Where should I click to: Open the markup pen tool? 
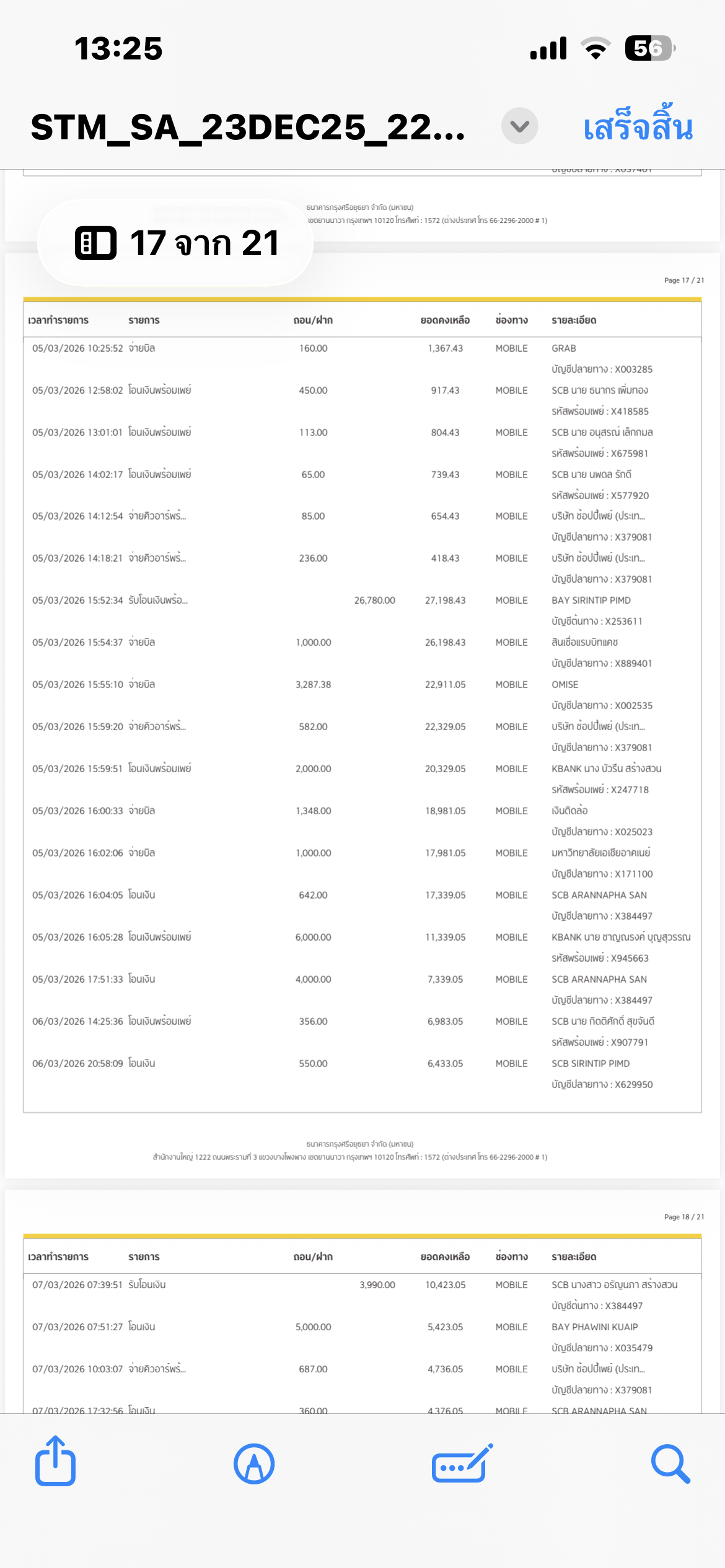pyautogui.click(x=254, y=1464)
